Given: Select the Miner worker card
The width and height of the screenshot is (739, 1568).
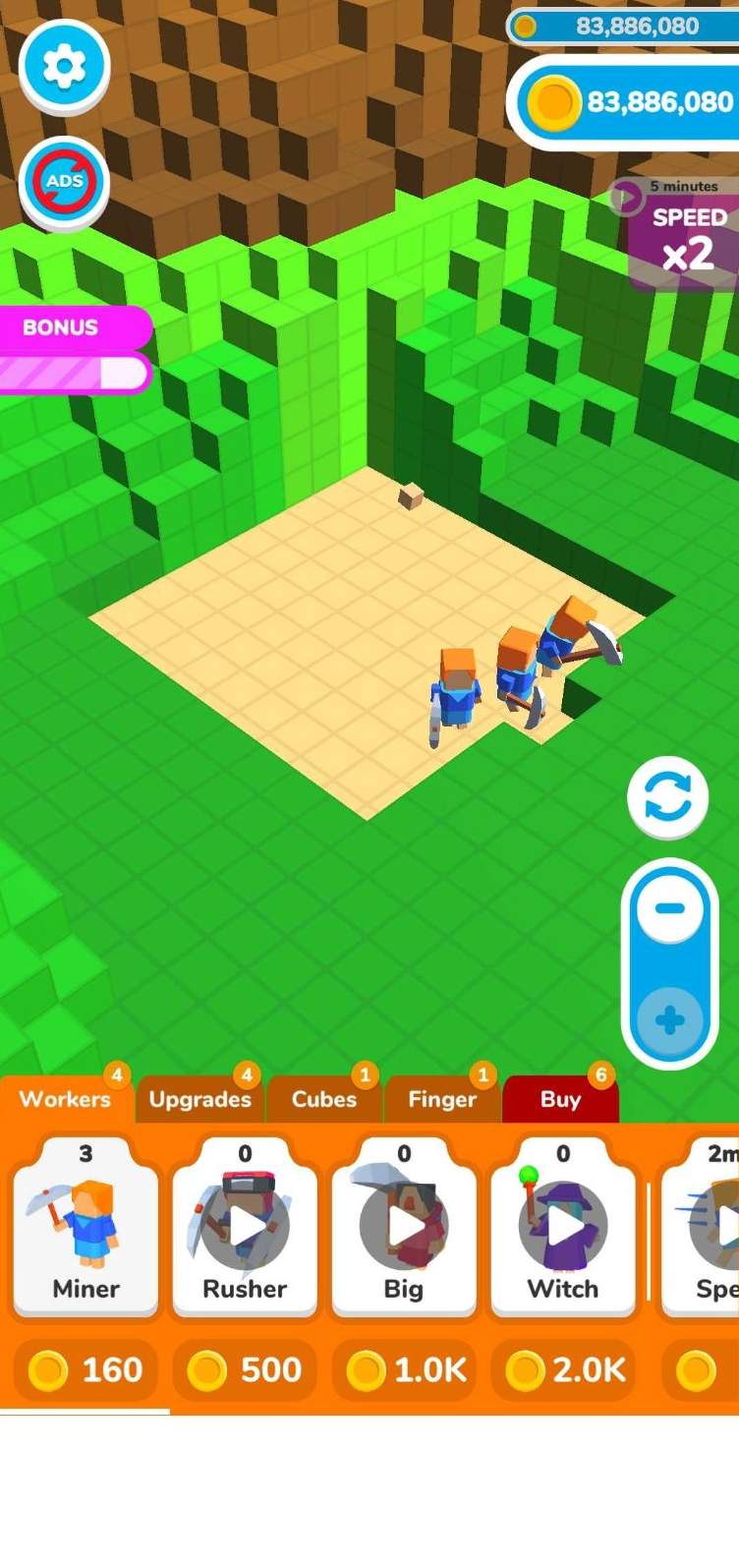Looking at the screenshot, I should [85, 1225].
